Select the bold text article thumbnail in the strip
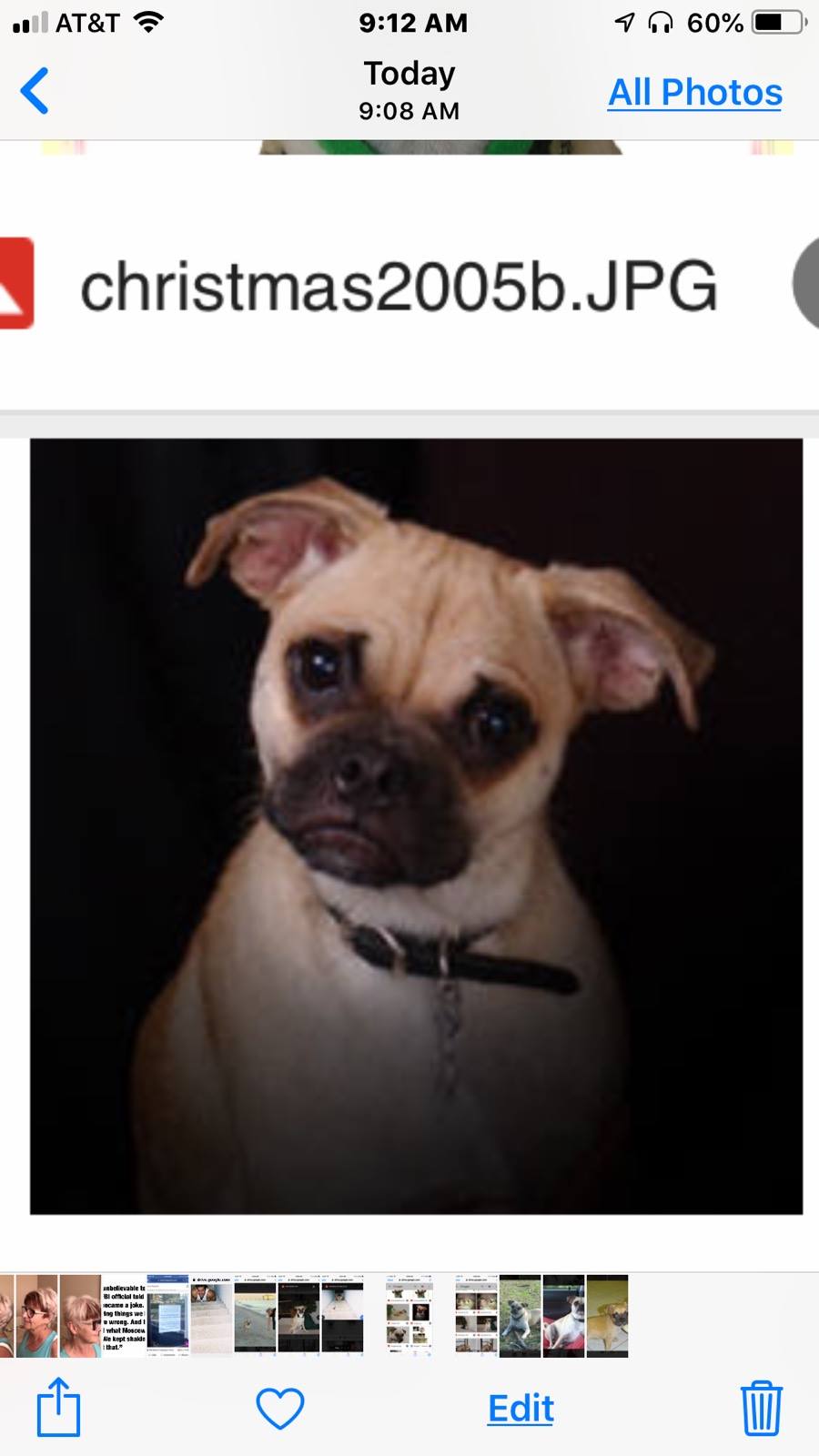This screenshot has width=819, height=1456. [x=124, y=1316]
